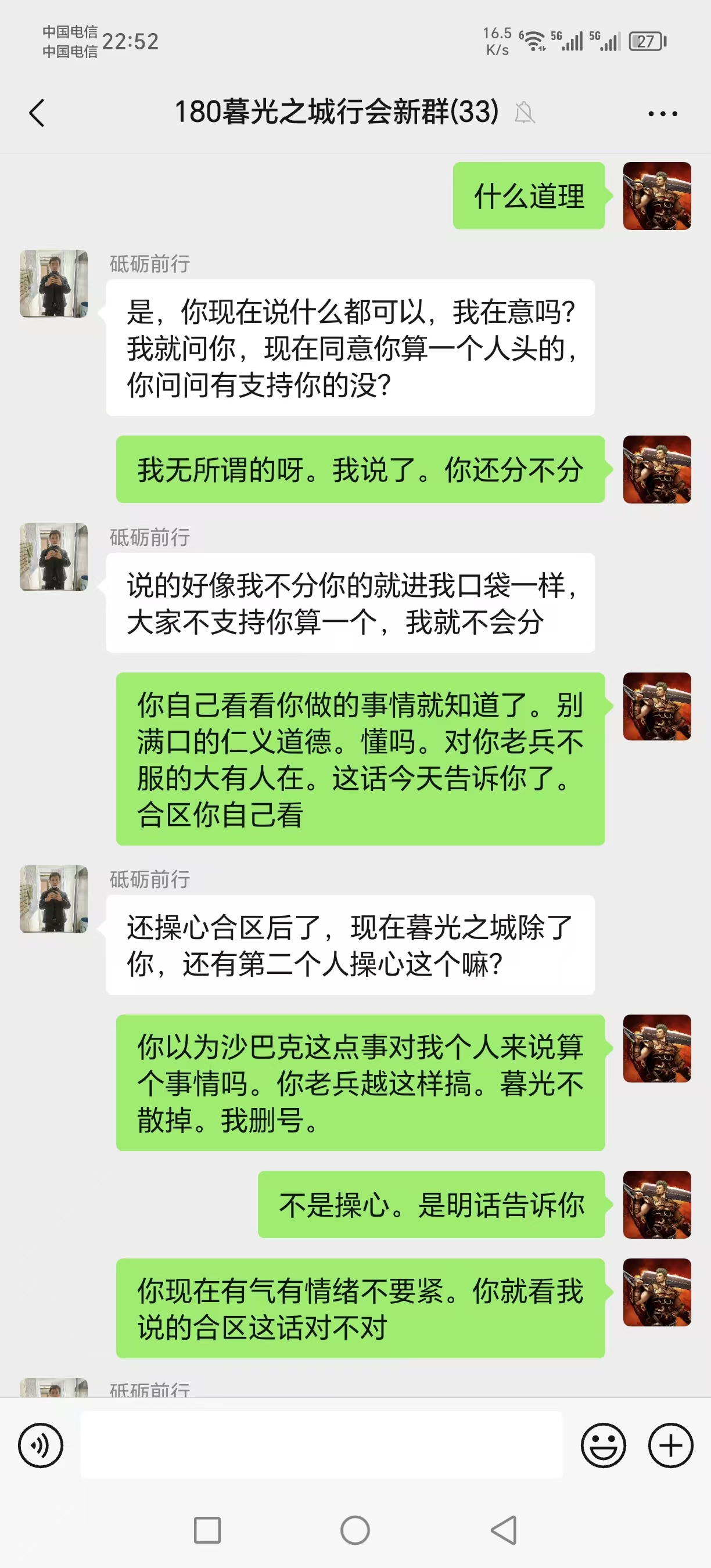The height and width of the screenshot is (1568, 711).
Task: Open 砥砺前行's avatar beside 是，你现在说什么都可以
Action: click(53, 283)
